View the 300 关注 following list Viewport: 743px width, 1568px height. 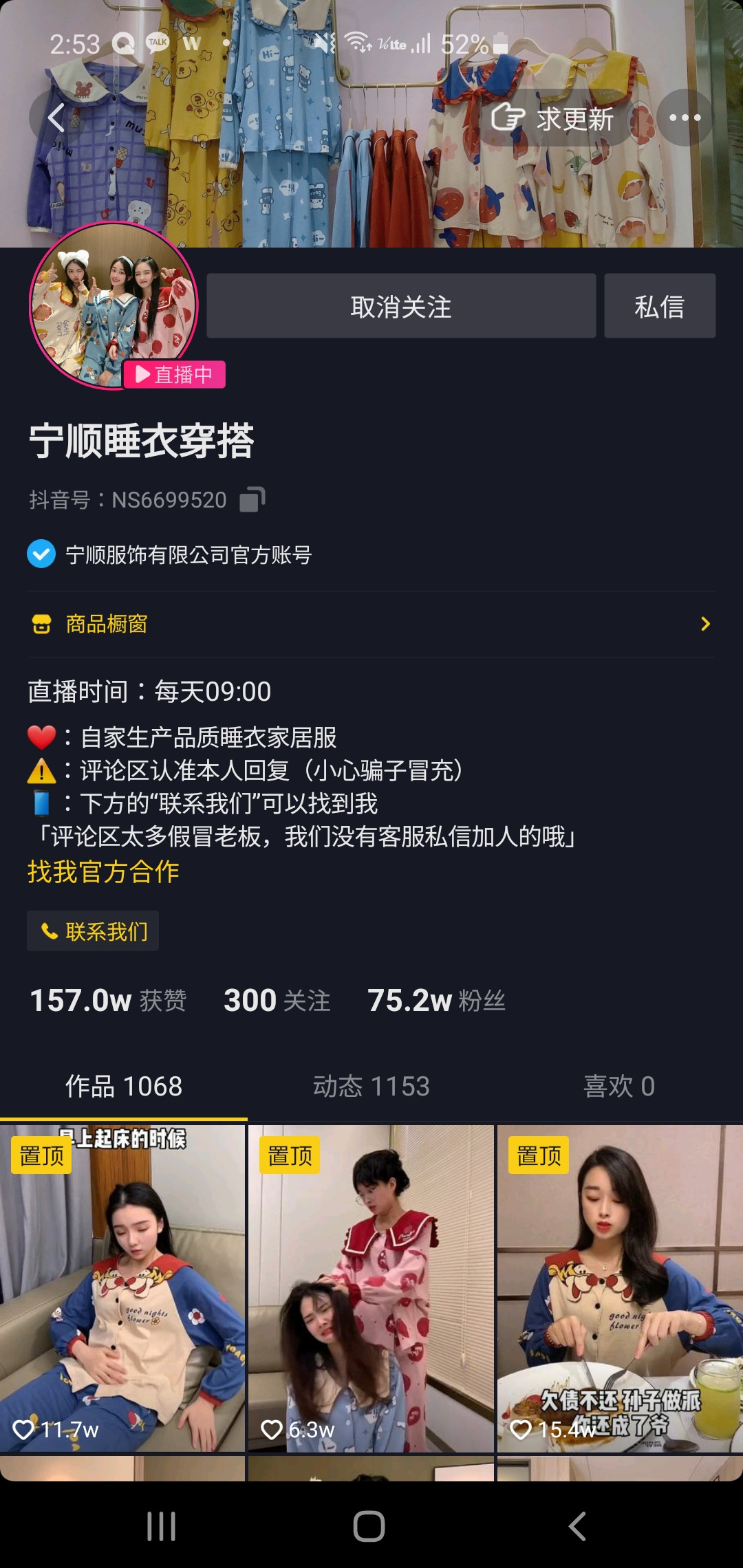click(x=277, y=1000)
